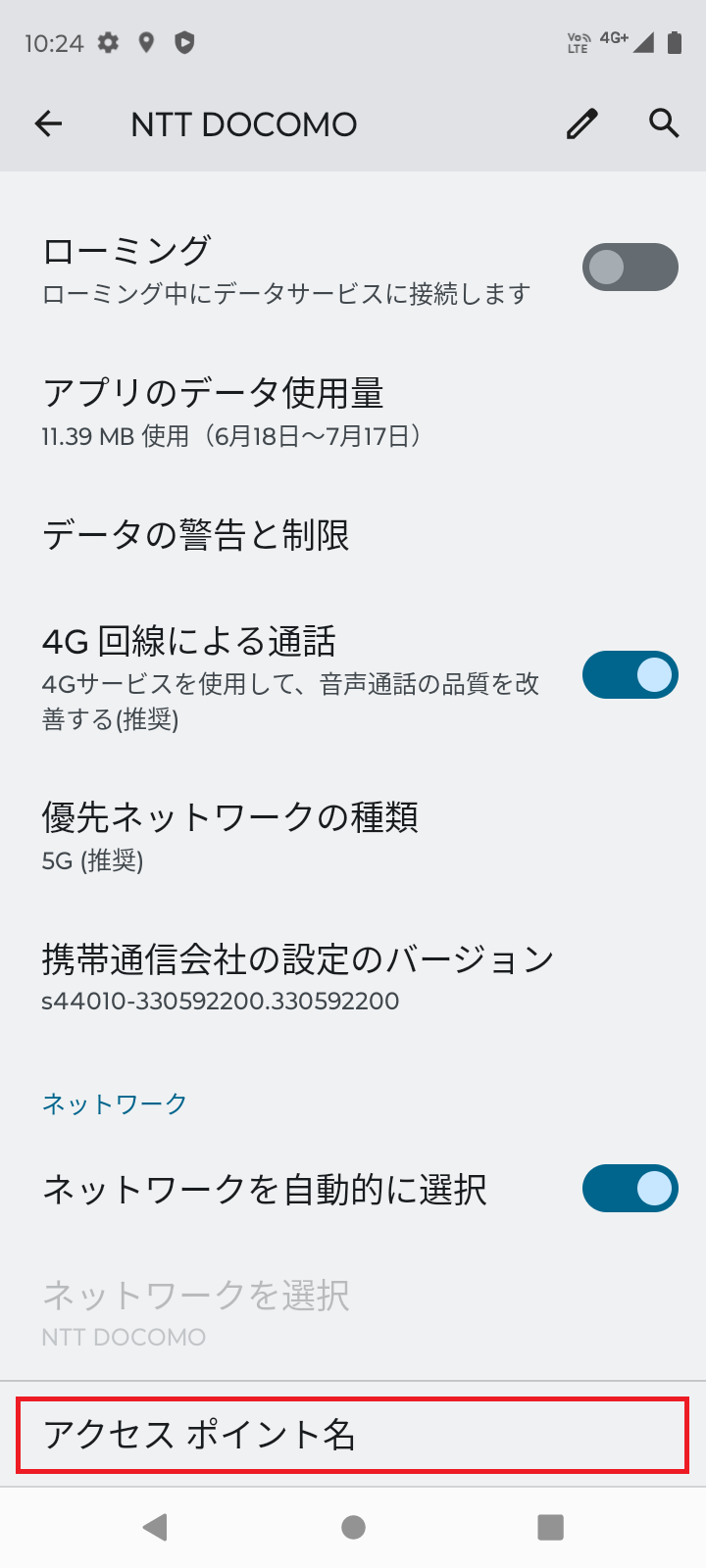Disable ネットワークを自動的に選択 switch
The width and height of the screenshot is (706, 1568).
630,1189
